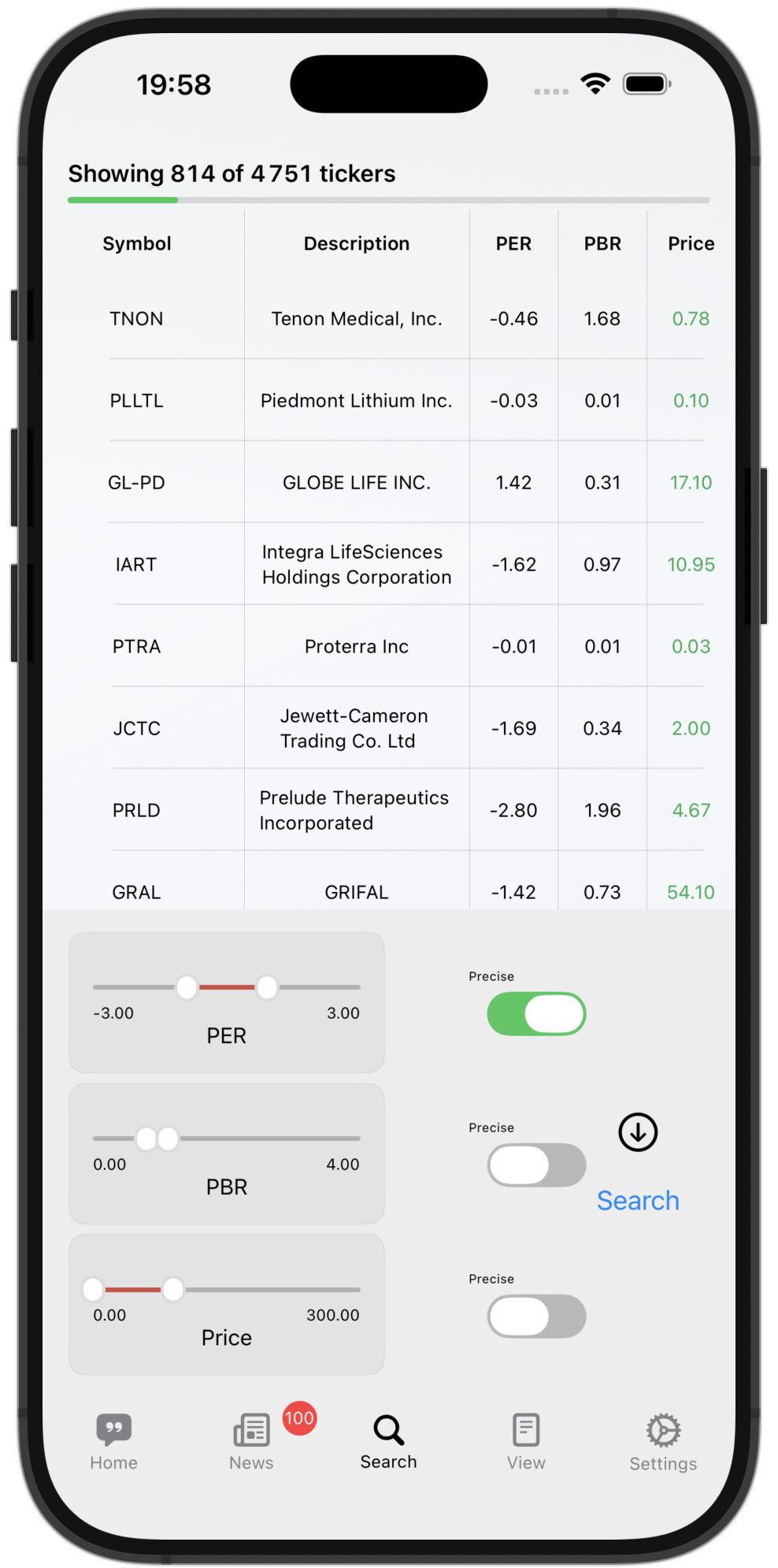The width and height of the screenshot is (778, 1568).
Task: Open the PRLD Prelude Therapeutics row
Action: [389, 810]
